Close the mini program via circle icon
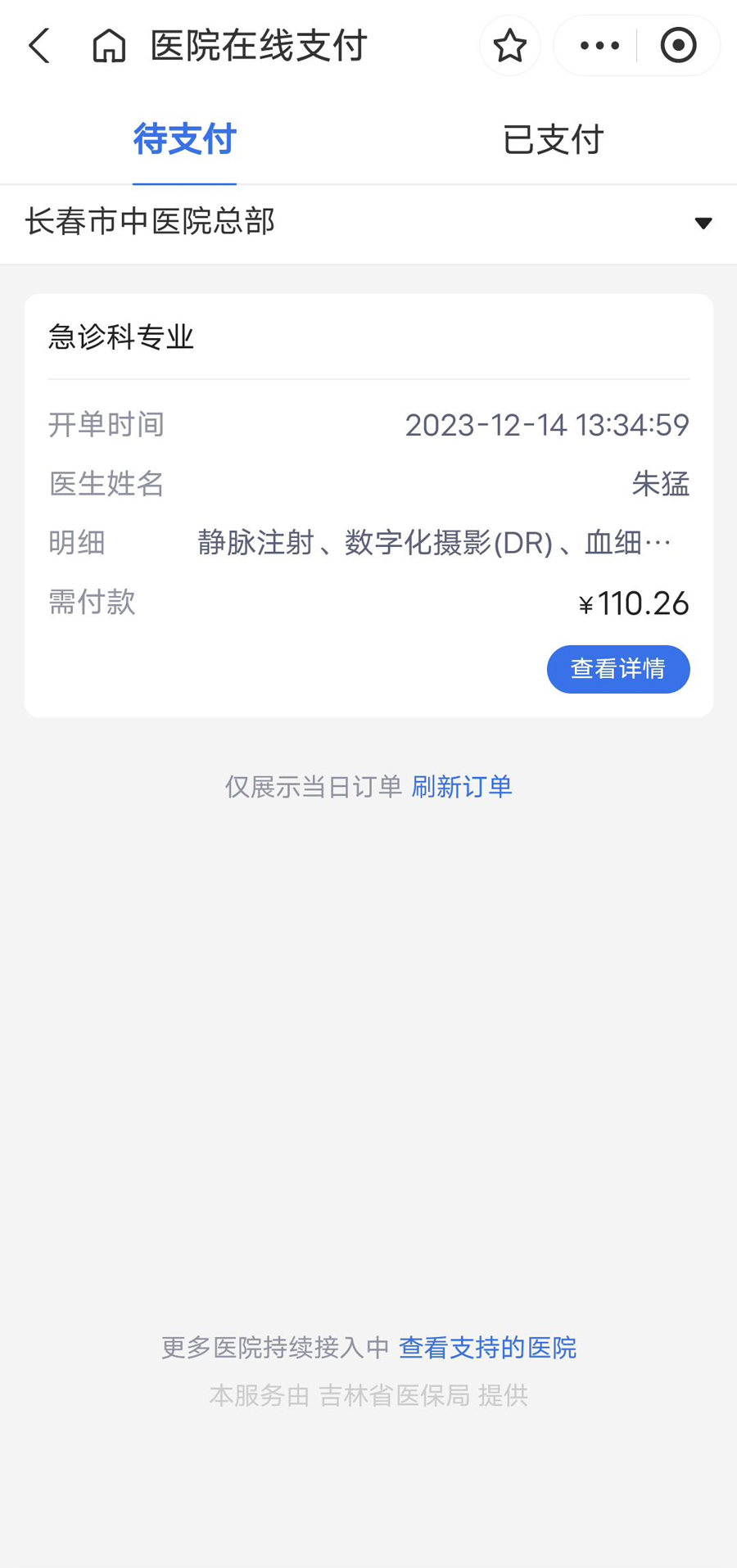This screenshot has height=1568, width=737. 678,46
